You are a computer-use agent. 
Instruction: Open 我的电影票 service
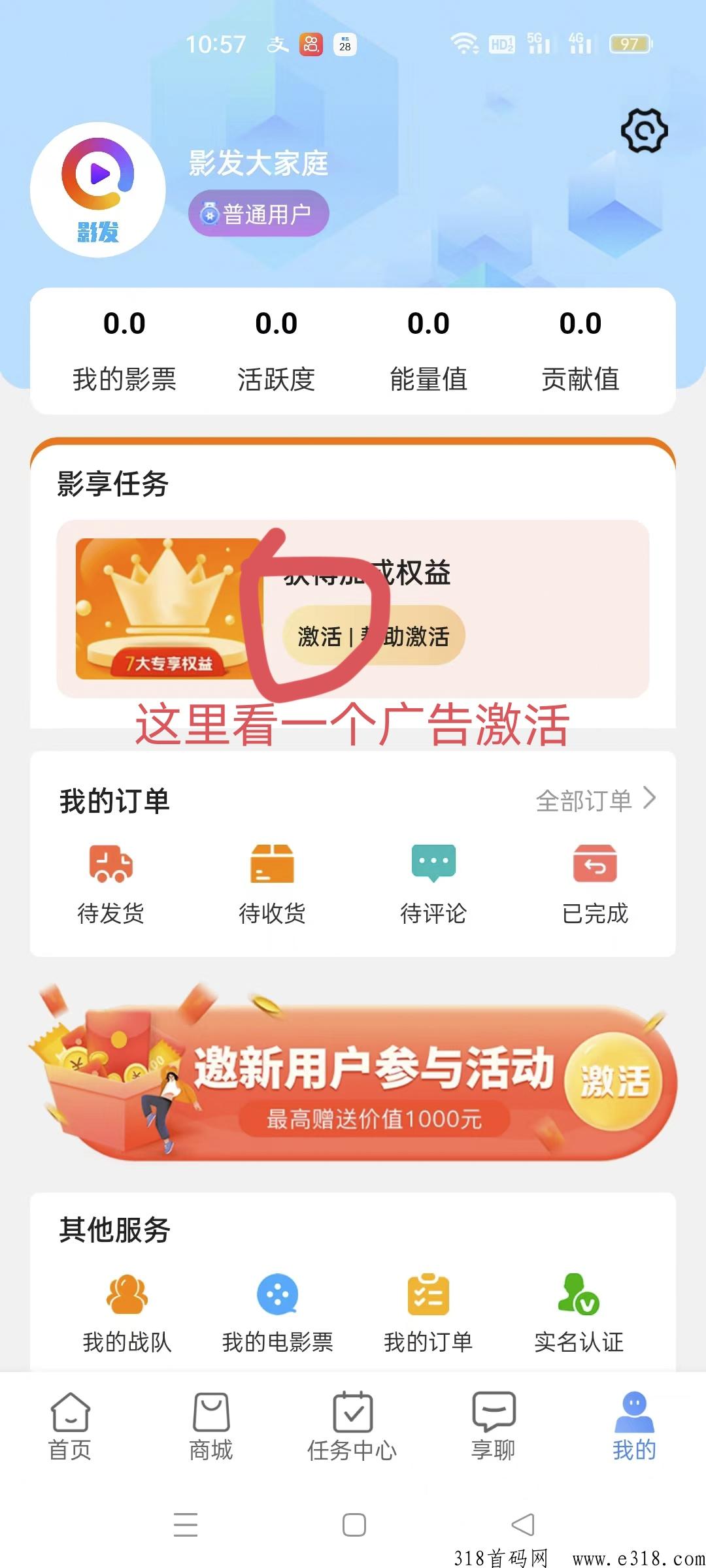click(278, 1313)
